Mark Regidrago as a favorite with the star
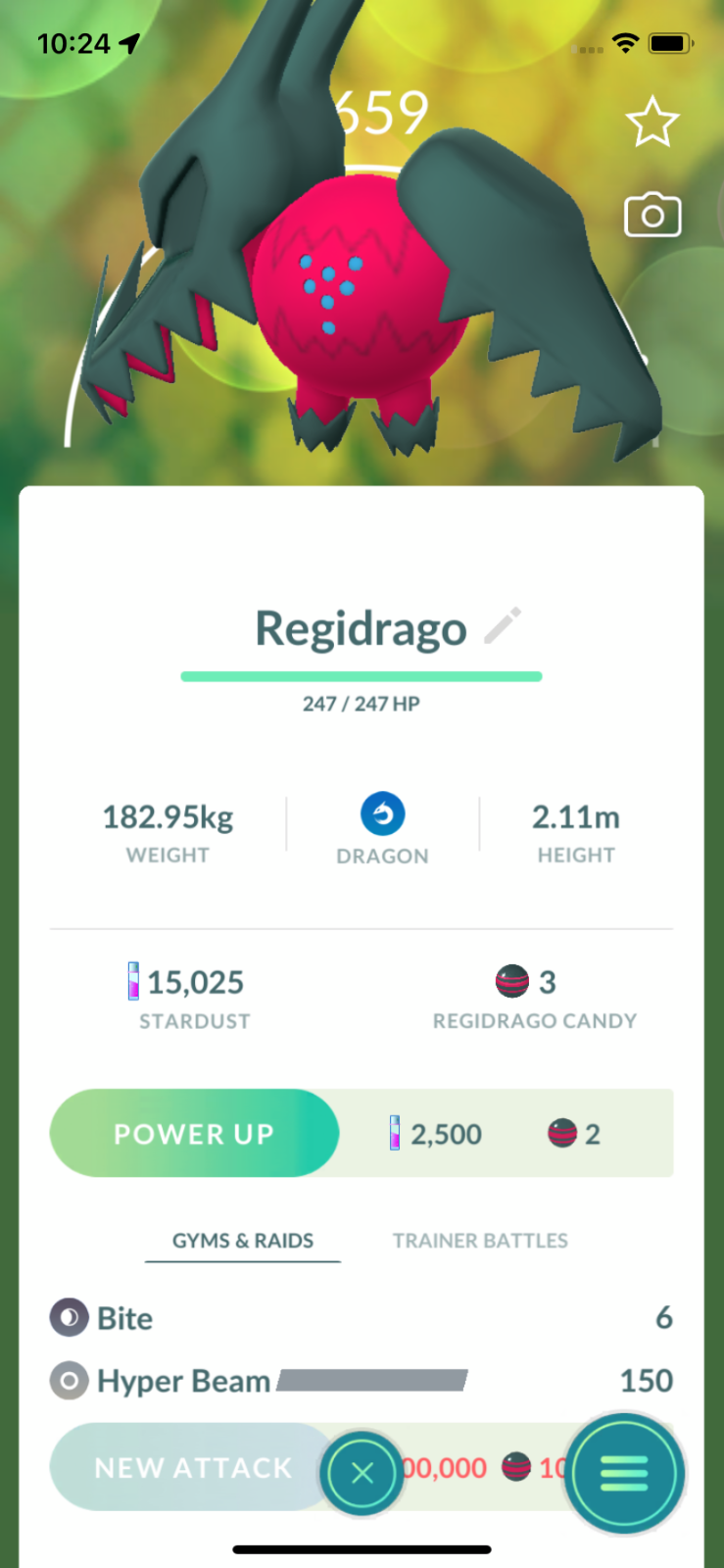This screenshot has width=724, height=1568. (x=652, y=122)
